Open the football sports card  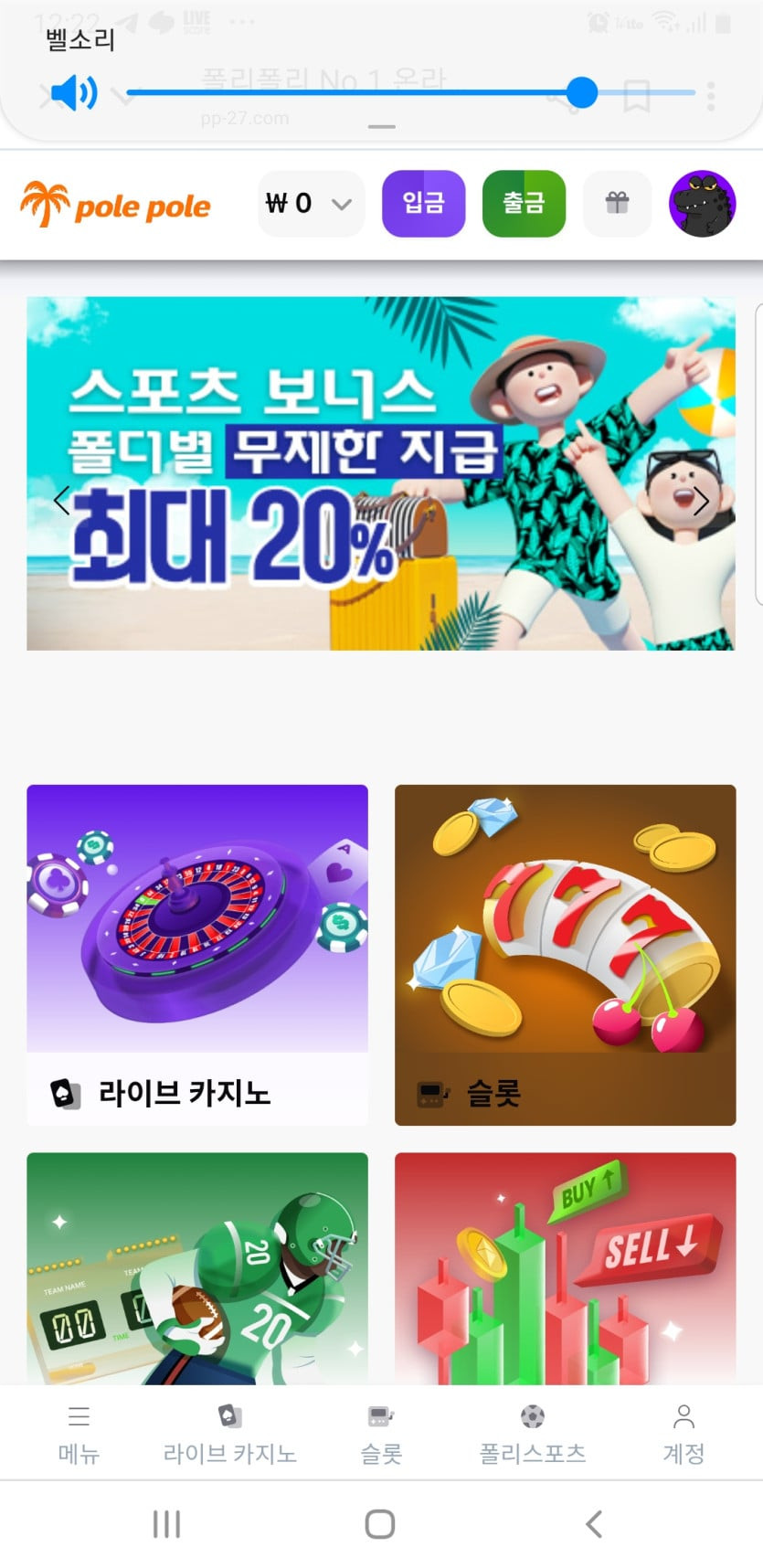[x=197, y=1268]
